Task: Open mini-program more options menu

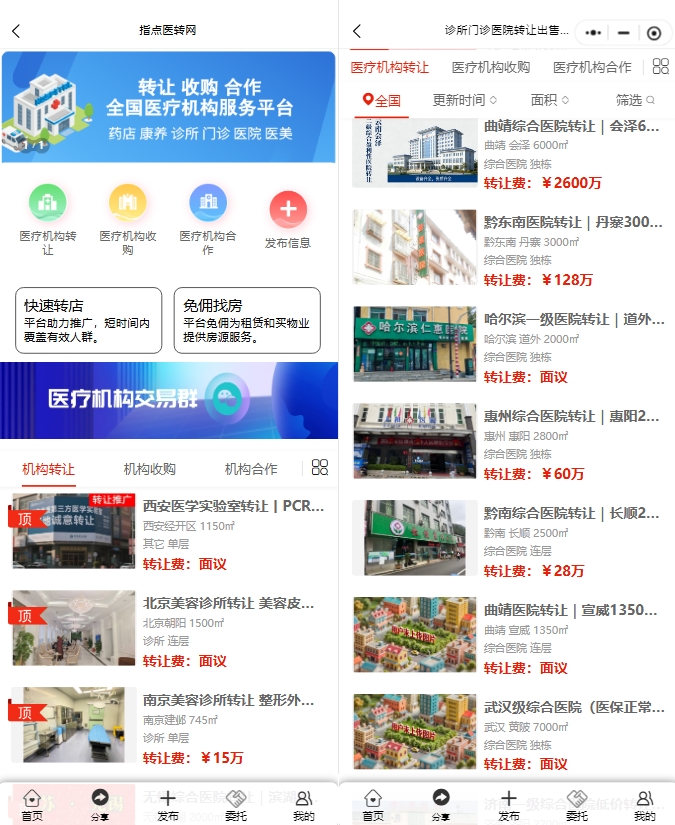Action: (594, 32)
